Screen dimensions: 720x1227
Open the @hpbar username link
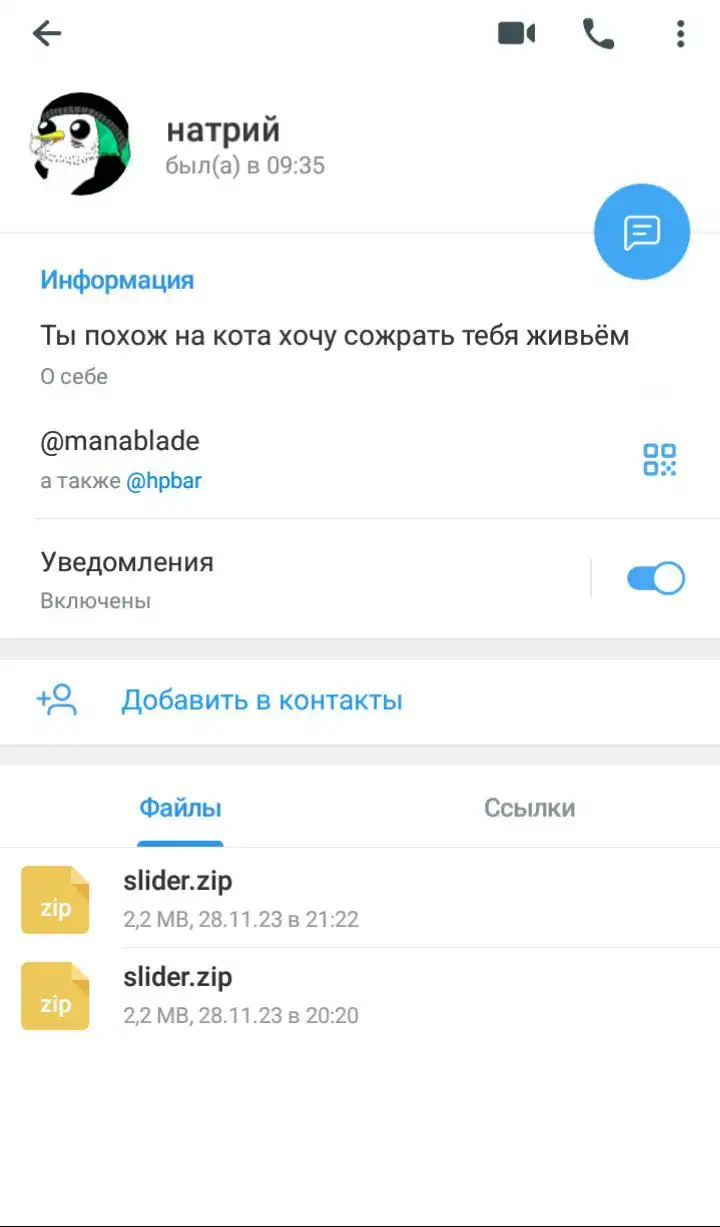point(164,481)
